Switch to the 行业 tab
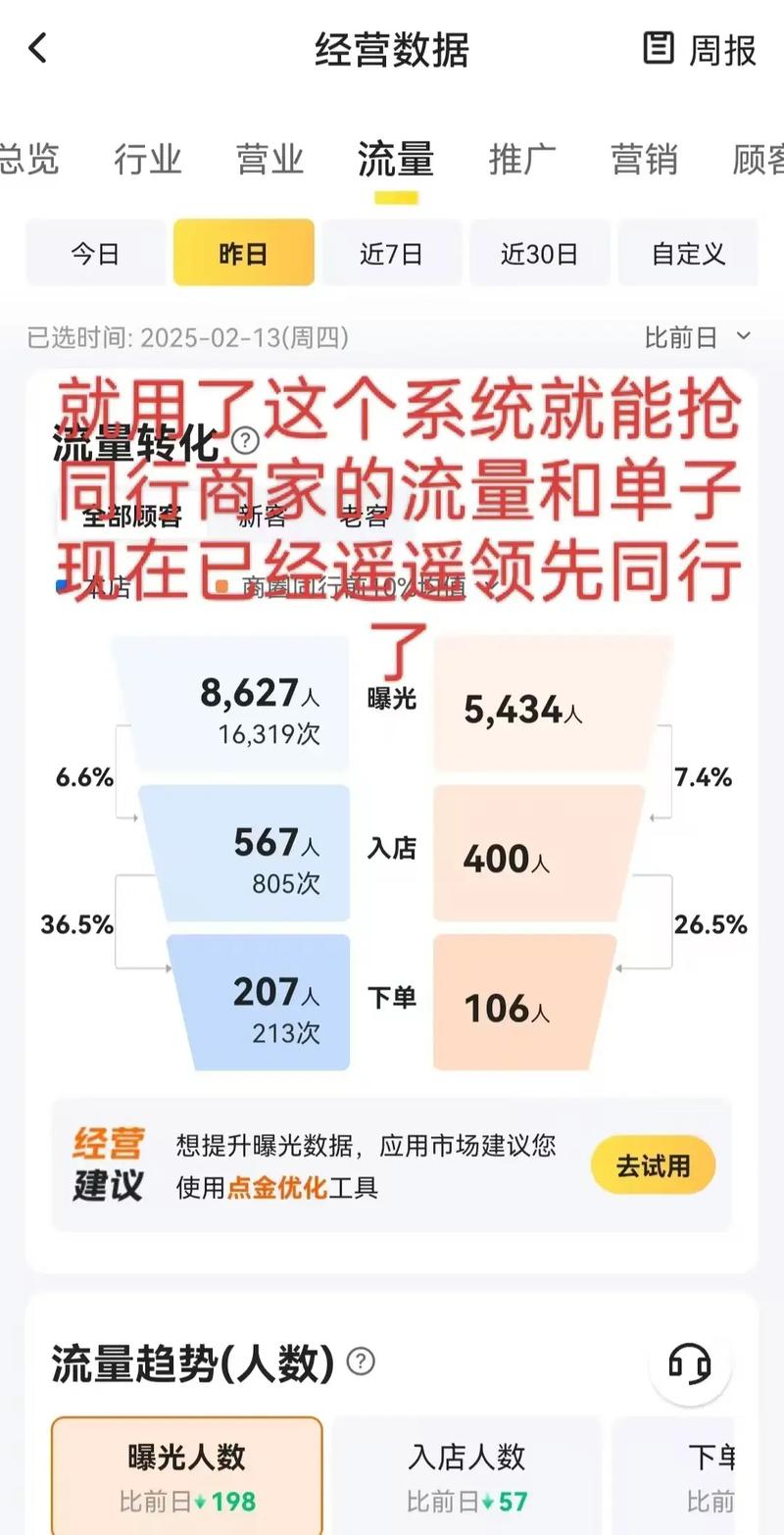 point(148,159)
